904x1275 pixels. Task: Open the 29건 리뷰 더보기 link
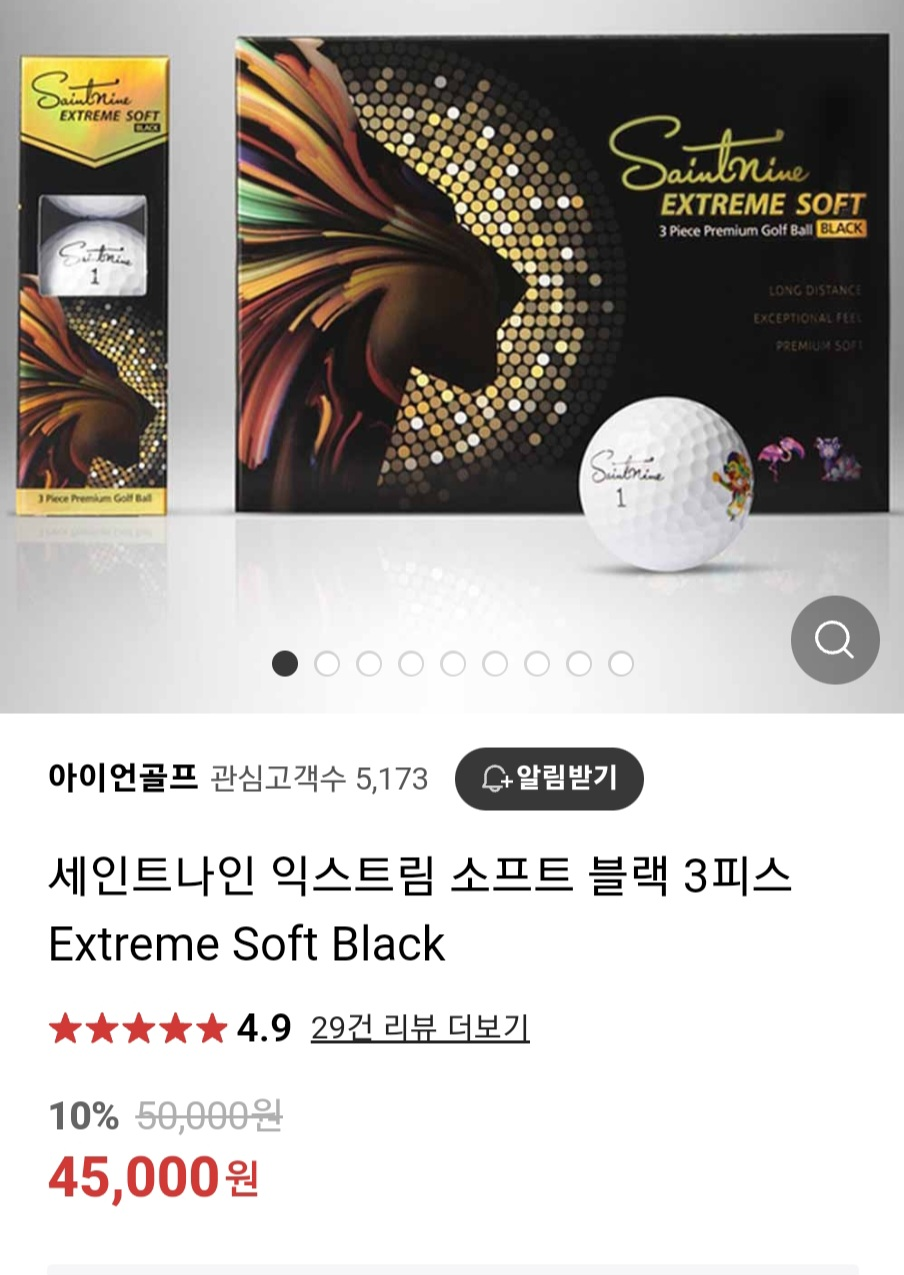pos(420,1028)
